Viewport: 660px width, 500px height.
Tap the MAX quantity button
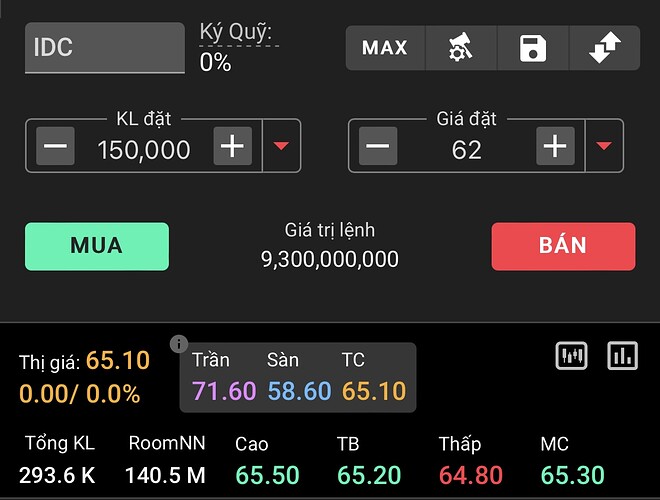(385, 47)
